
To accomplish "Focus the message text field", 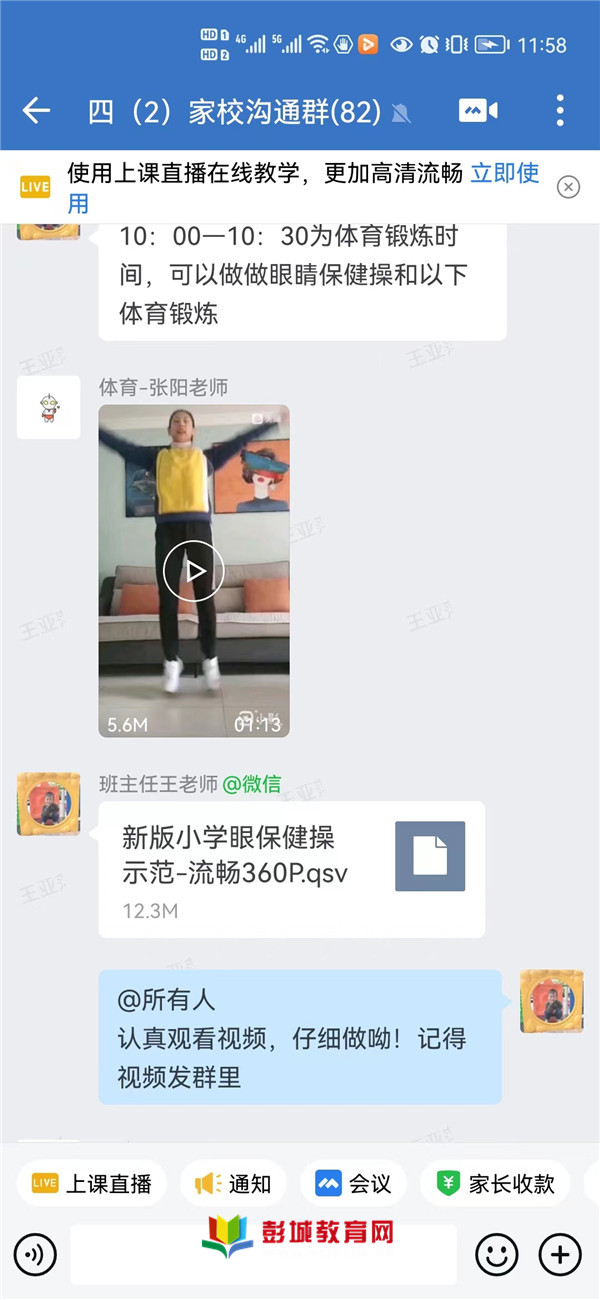I will 262,1253.
